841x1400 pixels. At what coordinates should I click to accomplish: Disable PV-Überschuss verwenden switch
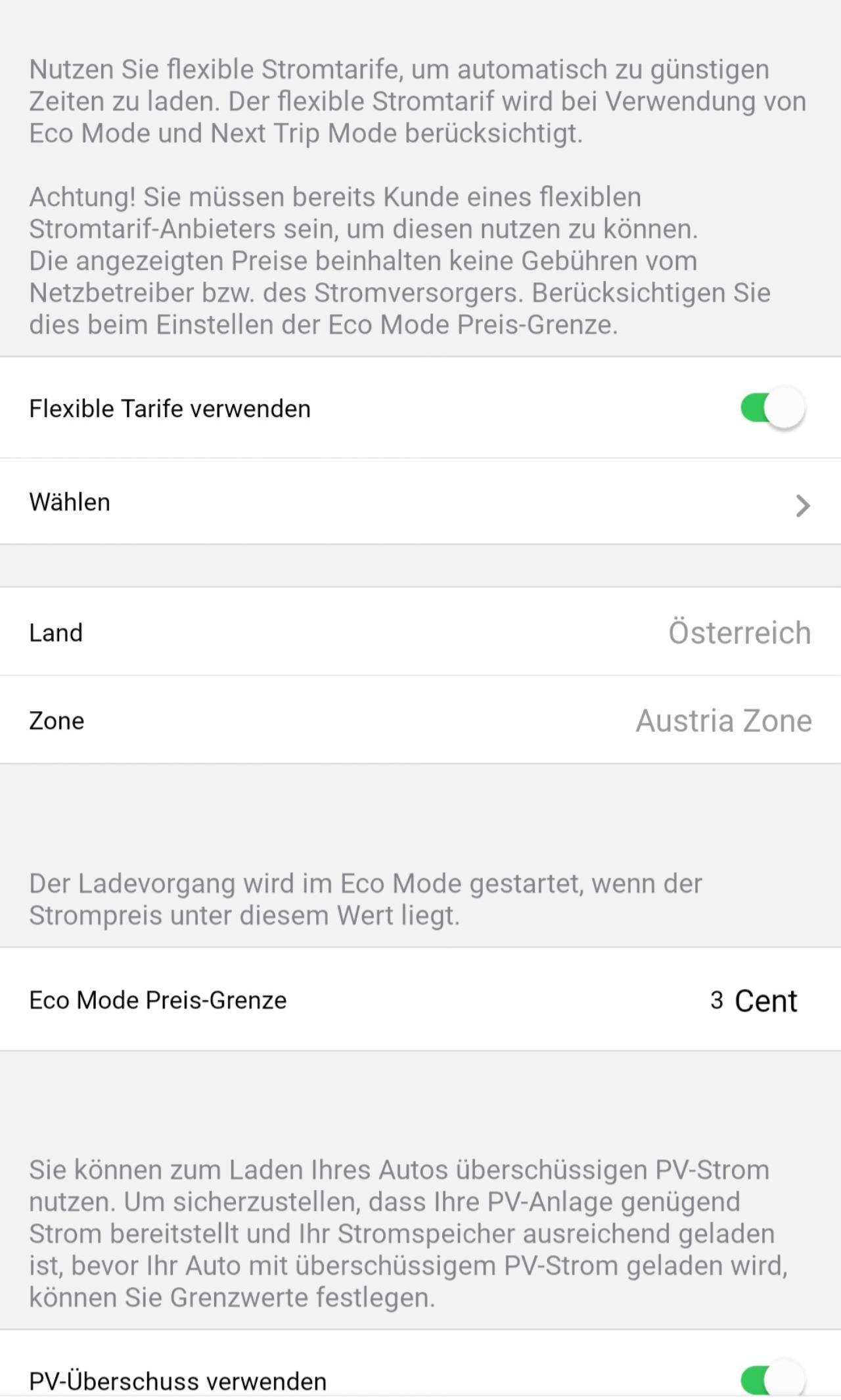[773, 1380]
